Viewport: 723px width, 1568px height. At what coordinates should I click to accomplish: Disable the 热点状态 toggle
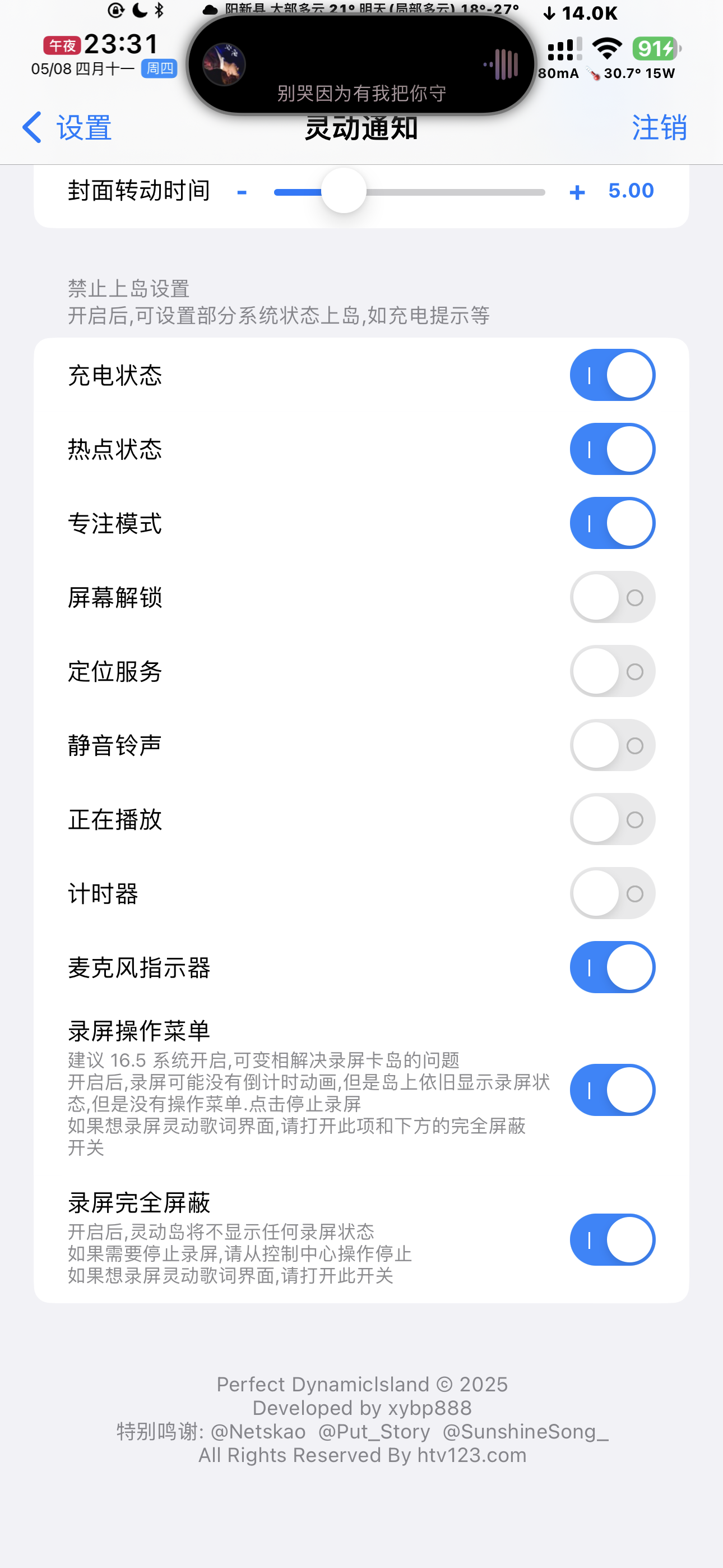612,449
